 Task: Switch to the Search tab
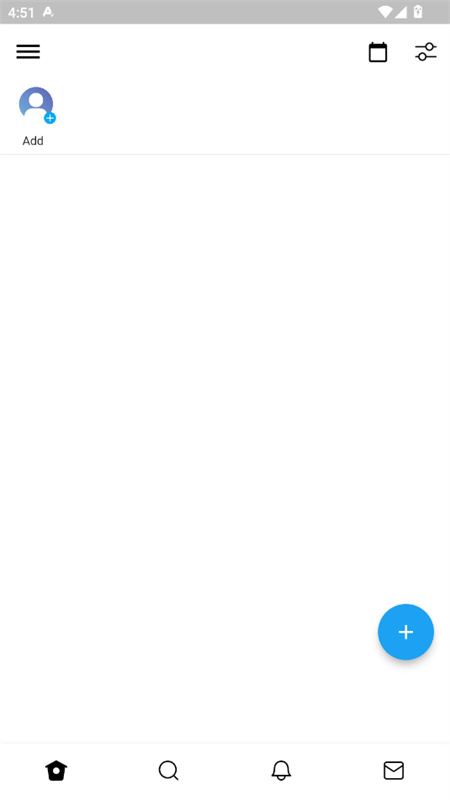[168, 770]
